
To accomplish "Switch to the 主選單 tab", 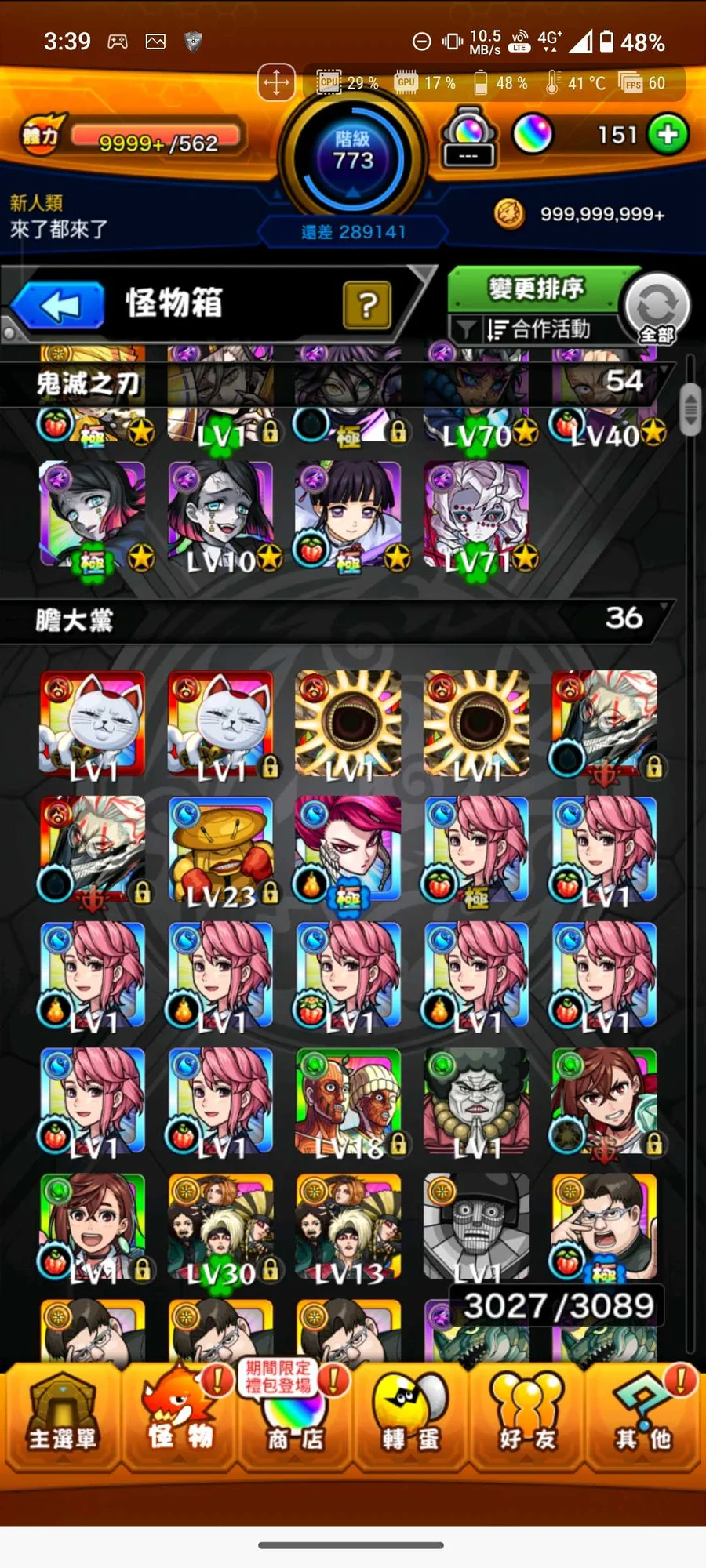I will (x=63, y=1419).
